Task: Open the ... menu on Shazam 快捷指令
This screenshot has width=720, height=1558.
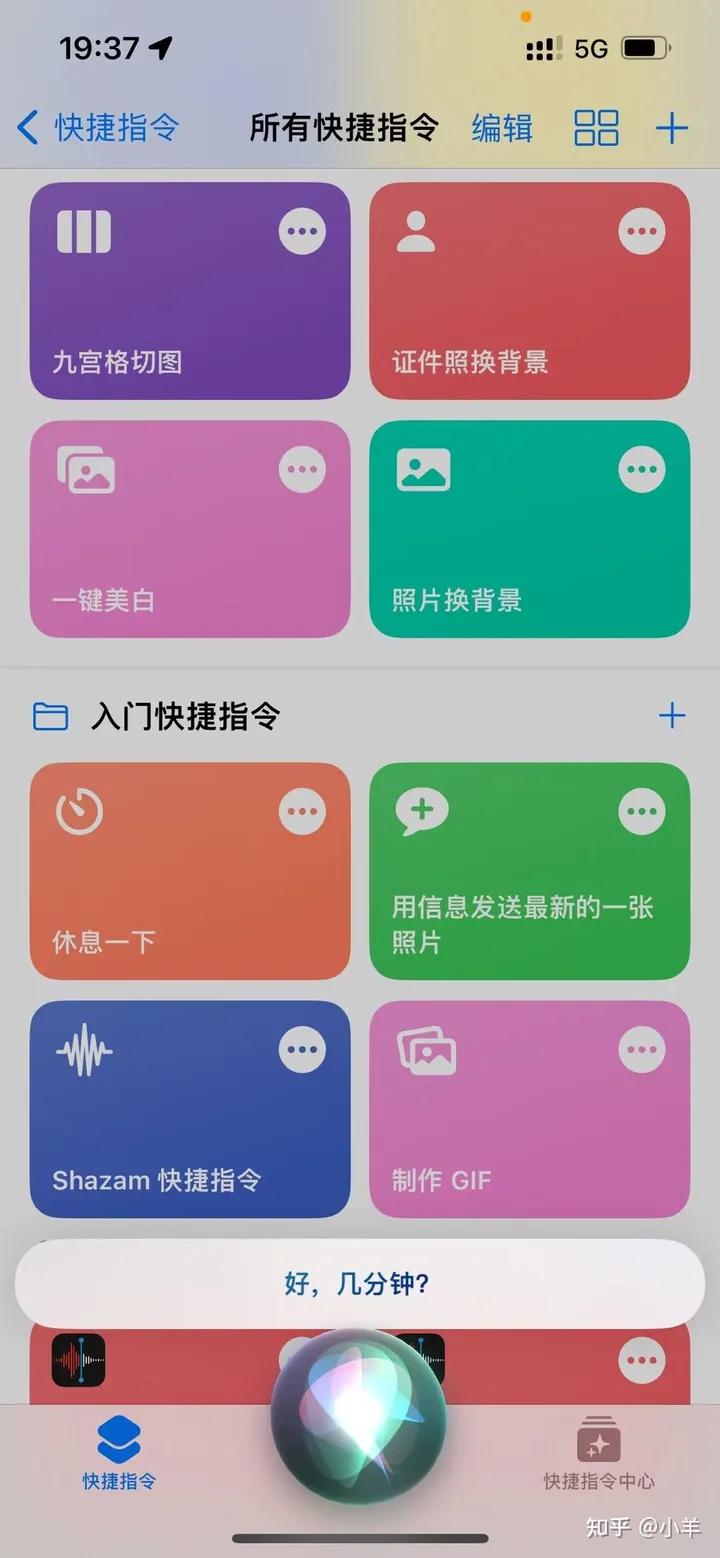Action: (x=301, y=1050)
